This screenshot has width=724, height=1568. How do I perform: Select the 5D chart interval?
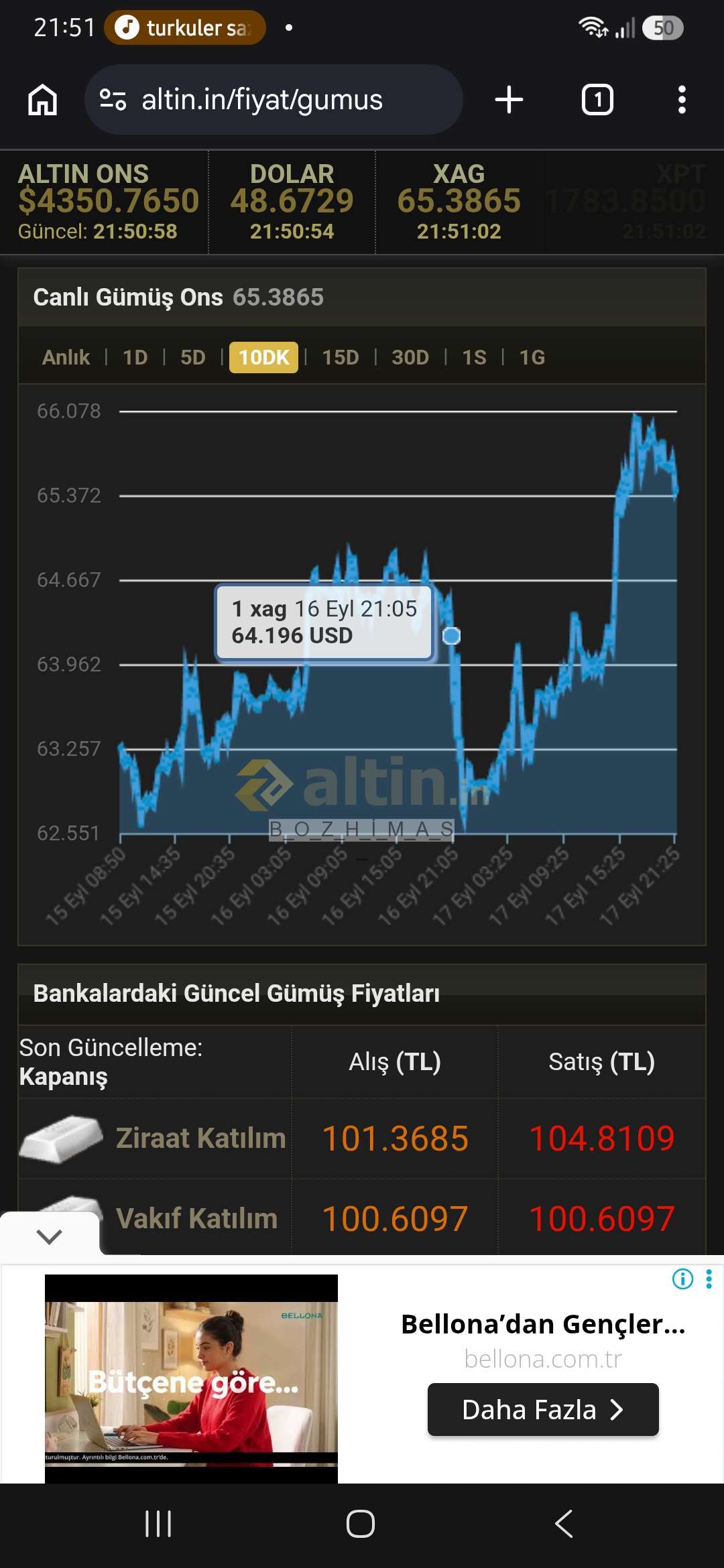193,357
